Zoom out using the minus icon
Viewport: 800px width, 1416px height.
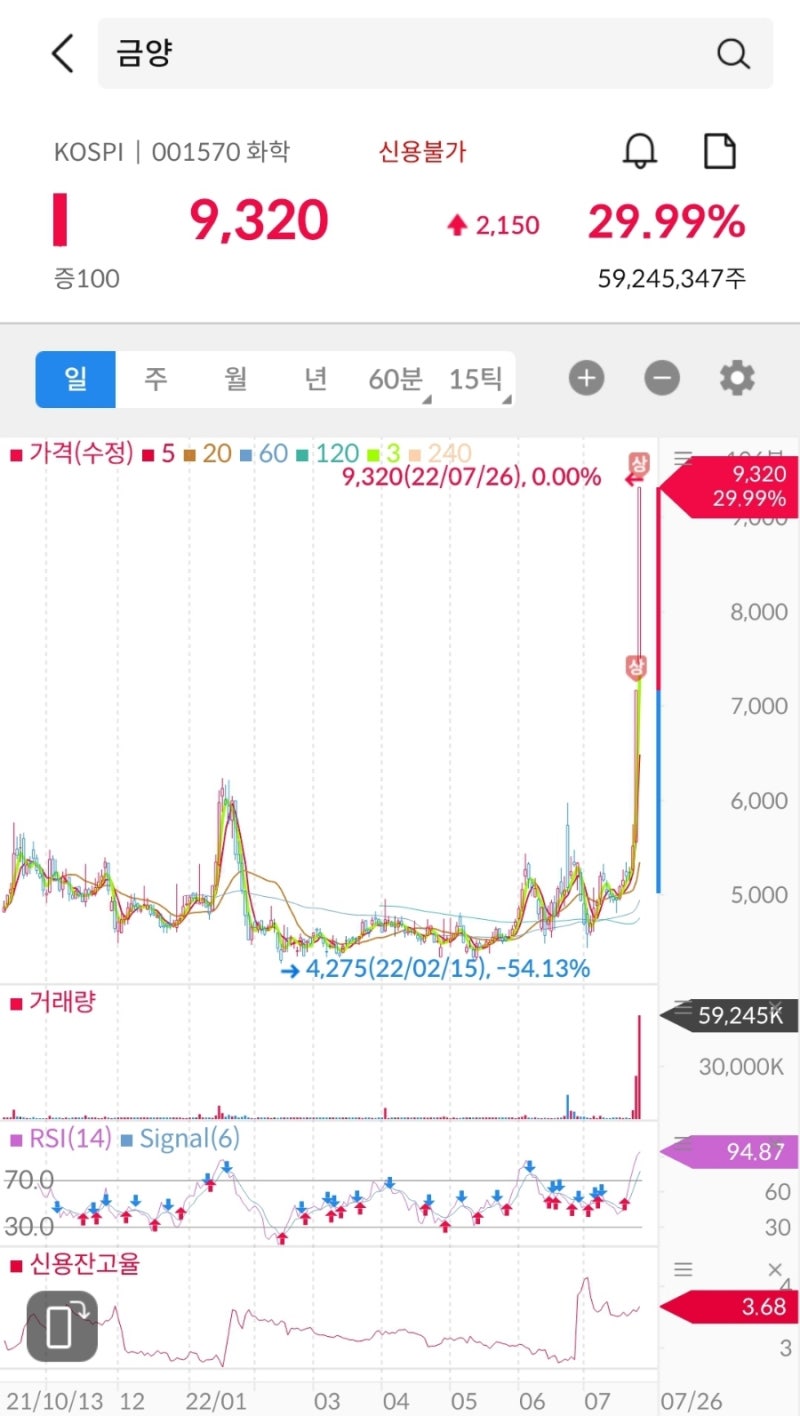click(x=661, y=378)
